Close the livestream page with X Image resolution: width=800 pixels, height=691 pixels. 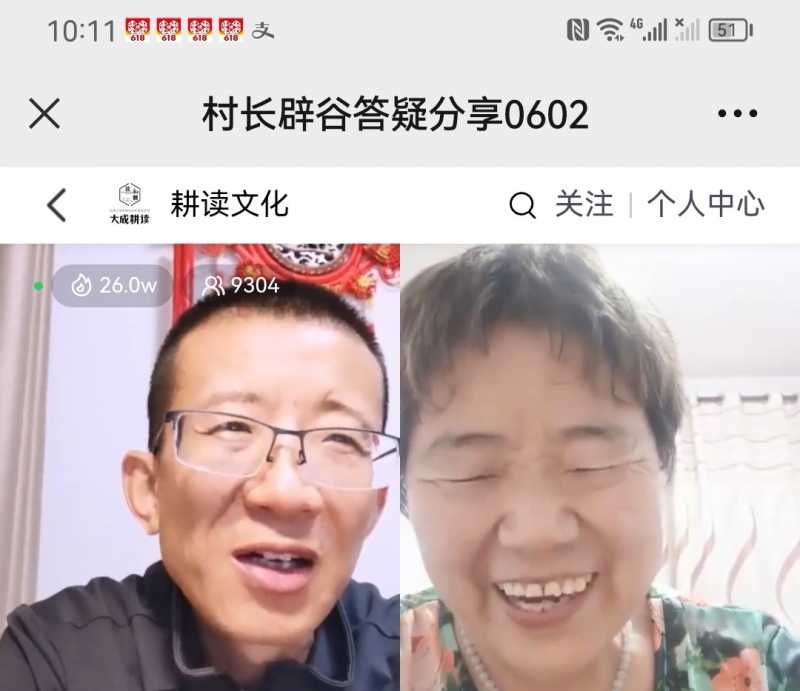44,114
